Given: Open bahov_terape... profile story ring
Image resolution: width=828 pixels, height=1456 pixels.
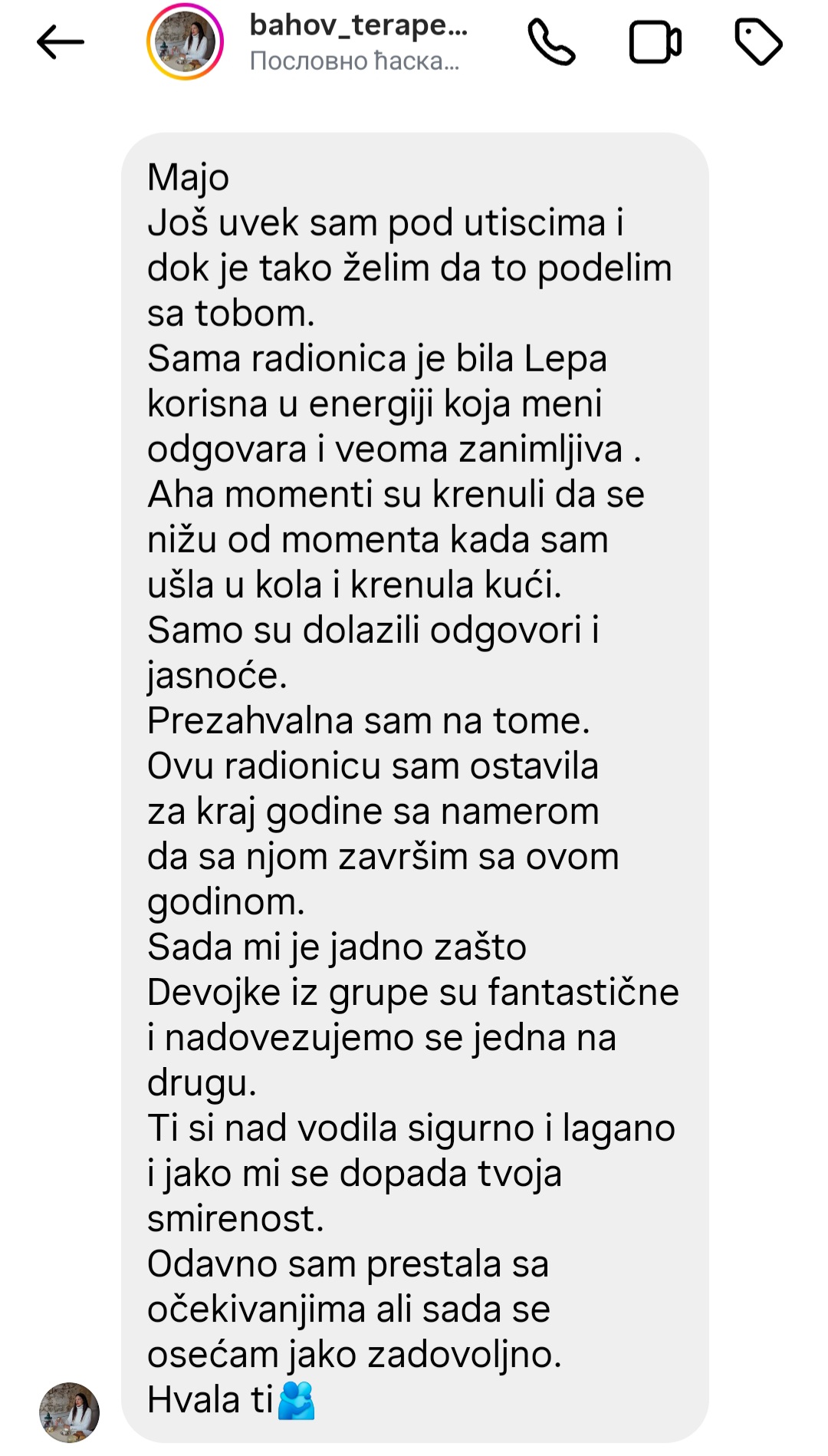Looking at the screenshot, I should (x=185, y=42).
